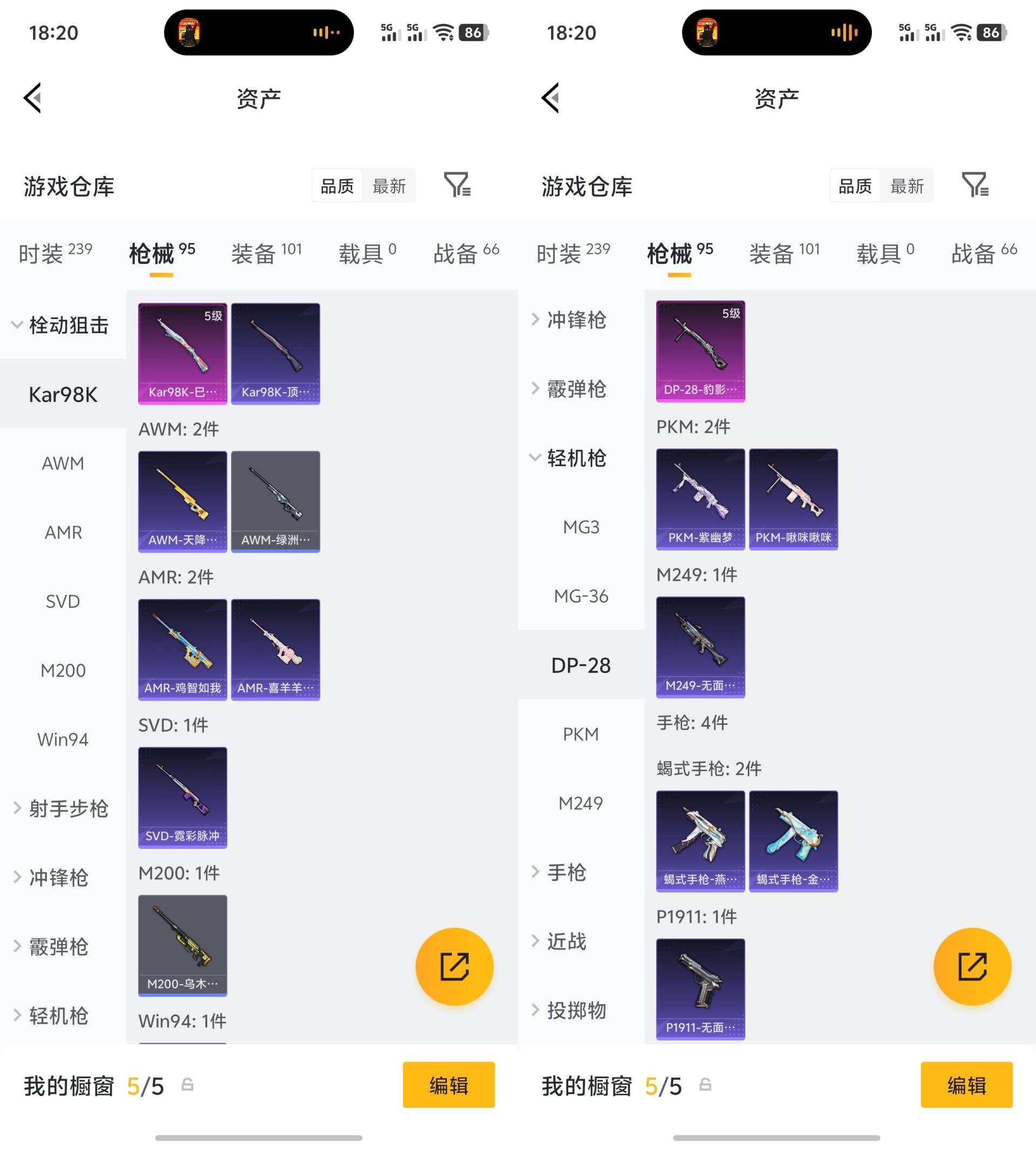This screenshot has height=1151, width=1036.
Task: Tap the orange share icon over the weapon list
Action: [x=454, y=966]
